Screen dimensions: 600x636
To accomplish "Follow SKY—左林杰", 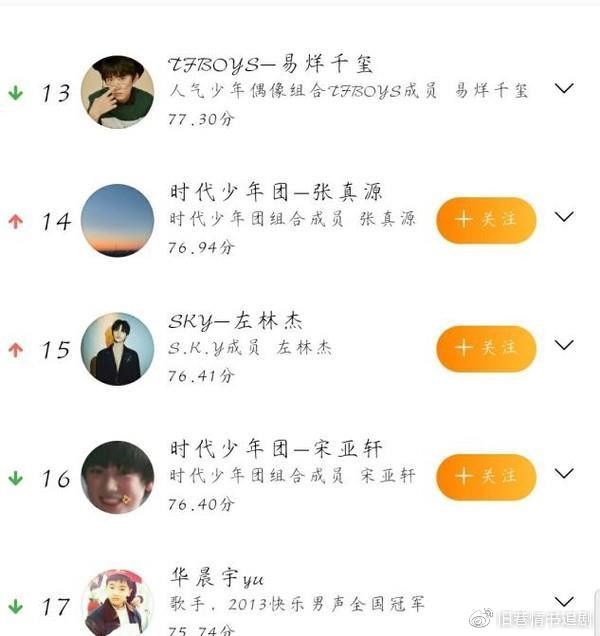I will tap(486, 348).
